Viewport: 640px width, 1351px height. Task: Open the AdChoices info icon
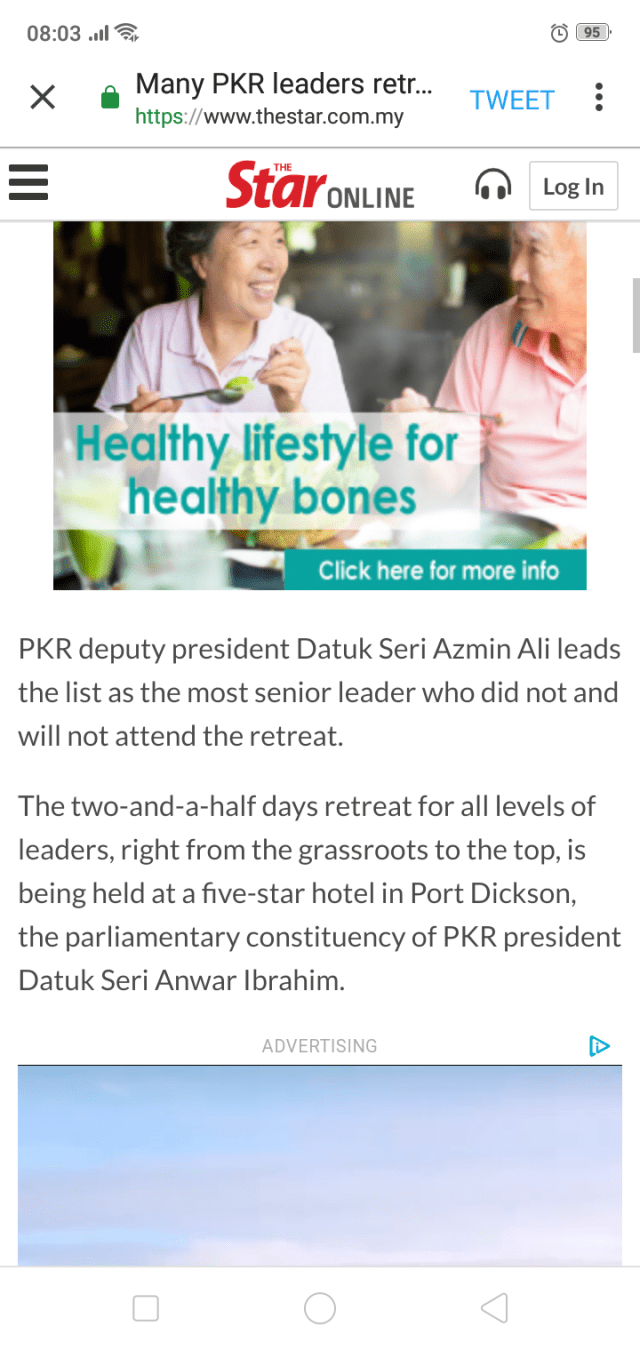(599, 1046)
